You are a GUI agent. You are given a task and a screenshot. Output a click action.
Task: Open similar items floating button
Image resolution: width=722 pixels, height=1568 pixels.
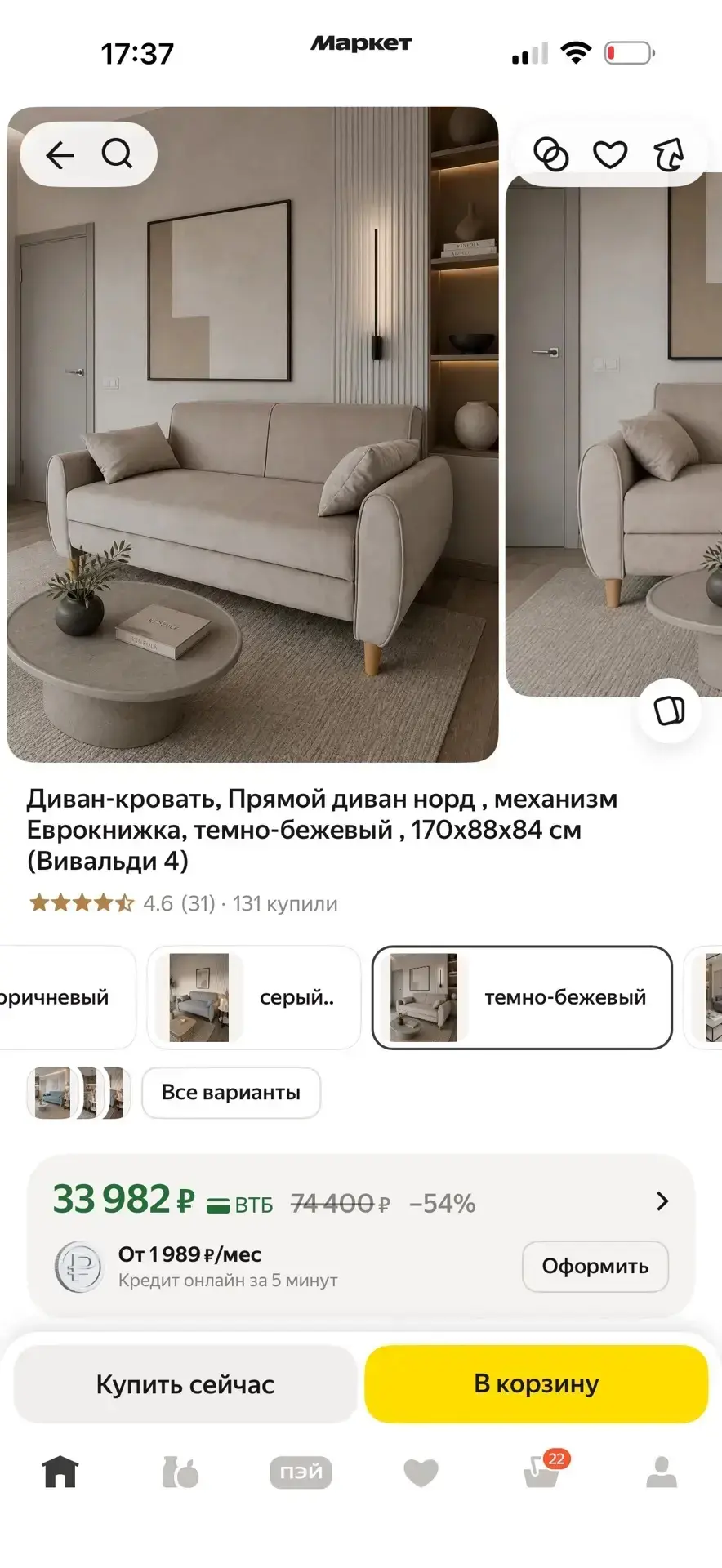(x=670, y=710)
